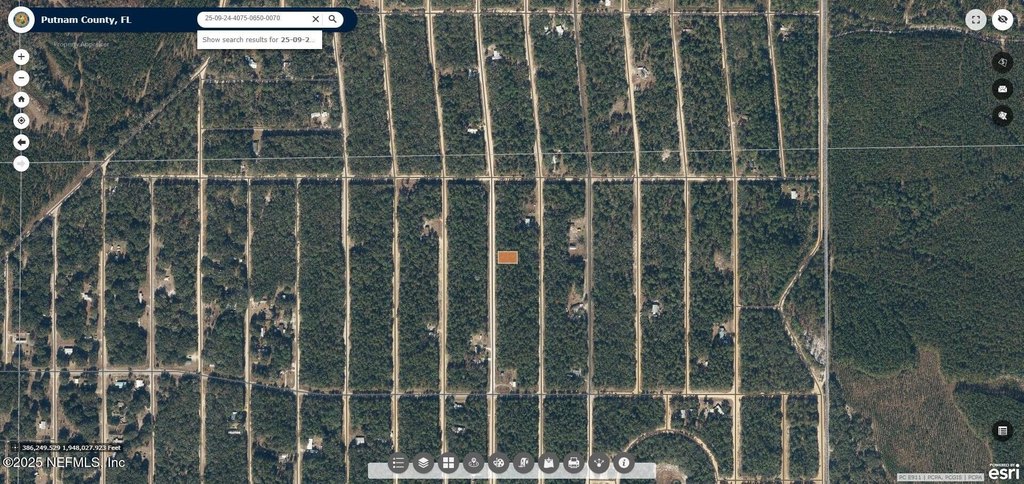This screenshot has height=484, width=1024.
Task: Clear the parcel number search text
Action: [316, 19]
